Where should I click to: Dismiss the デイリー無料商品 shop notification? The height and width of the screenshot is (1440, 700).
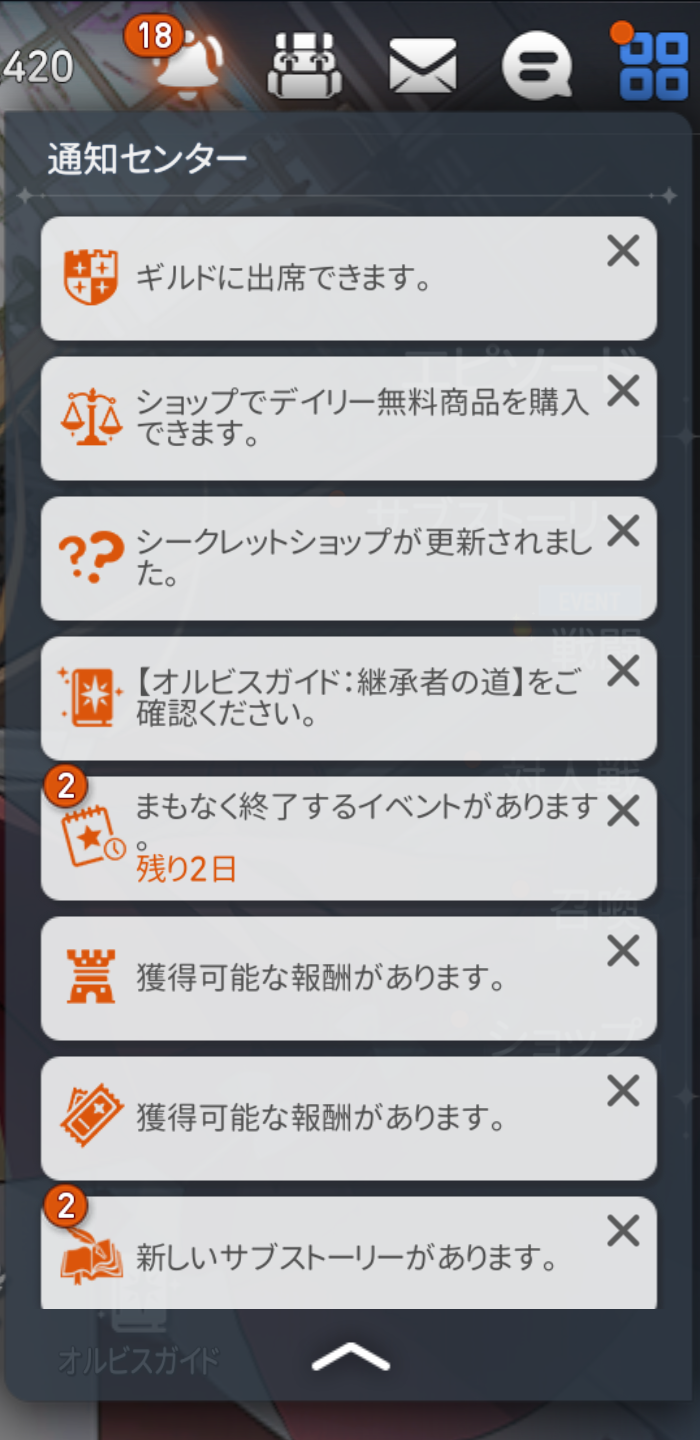[x=623, y=392]
